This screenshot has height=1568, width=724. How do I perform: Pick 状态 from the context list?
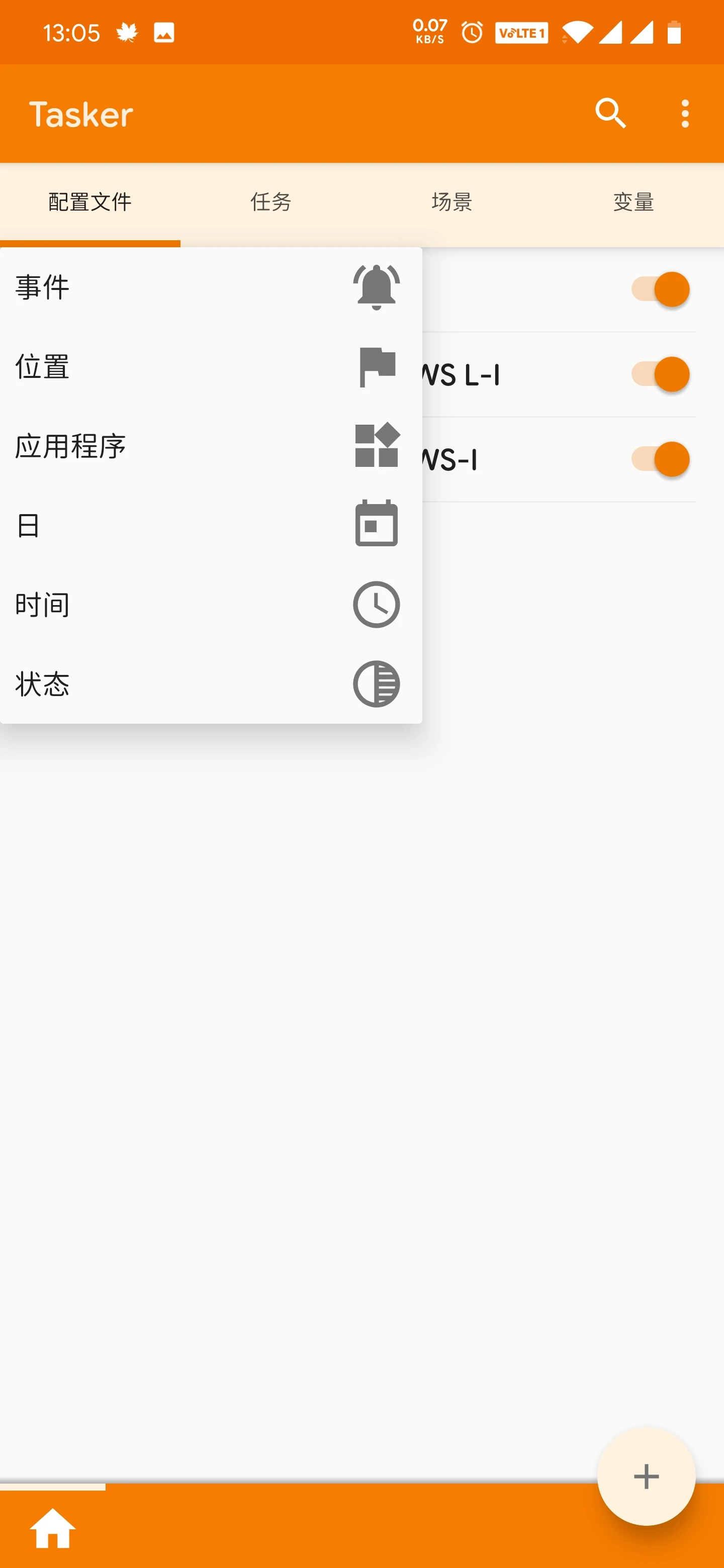pos(211,683)
